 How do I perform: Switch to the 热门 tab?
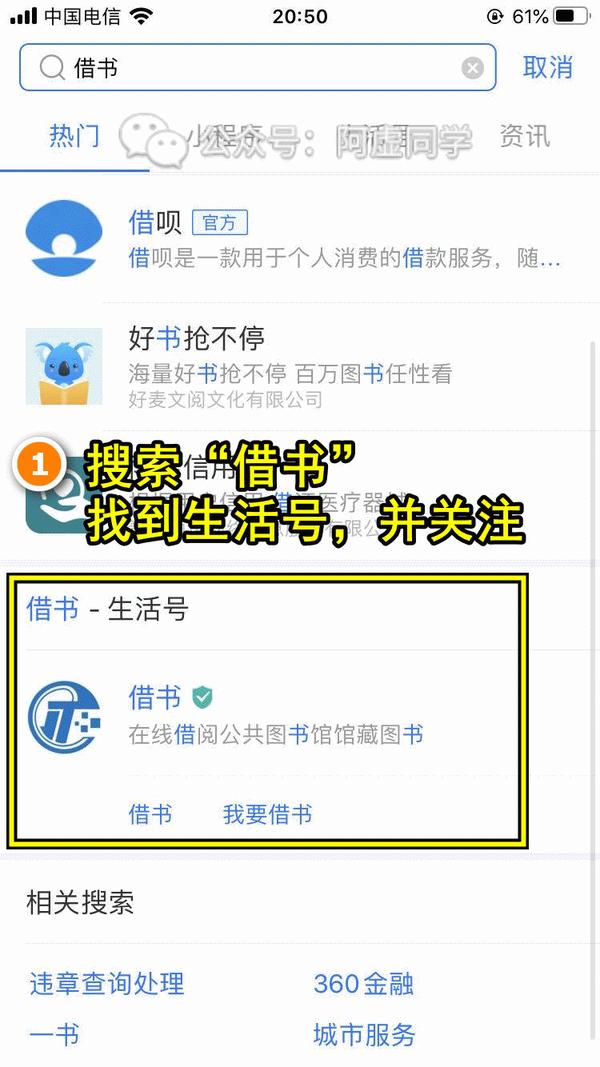click(x=74, y=136)
